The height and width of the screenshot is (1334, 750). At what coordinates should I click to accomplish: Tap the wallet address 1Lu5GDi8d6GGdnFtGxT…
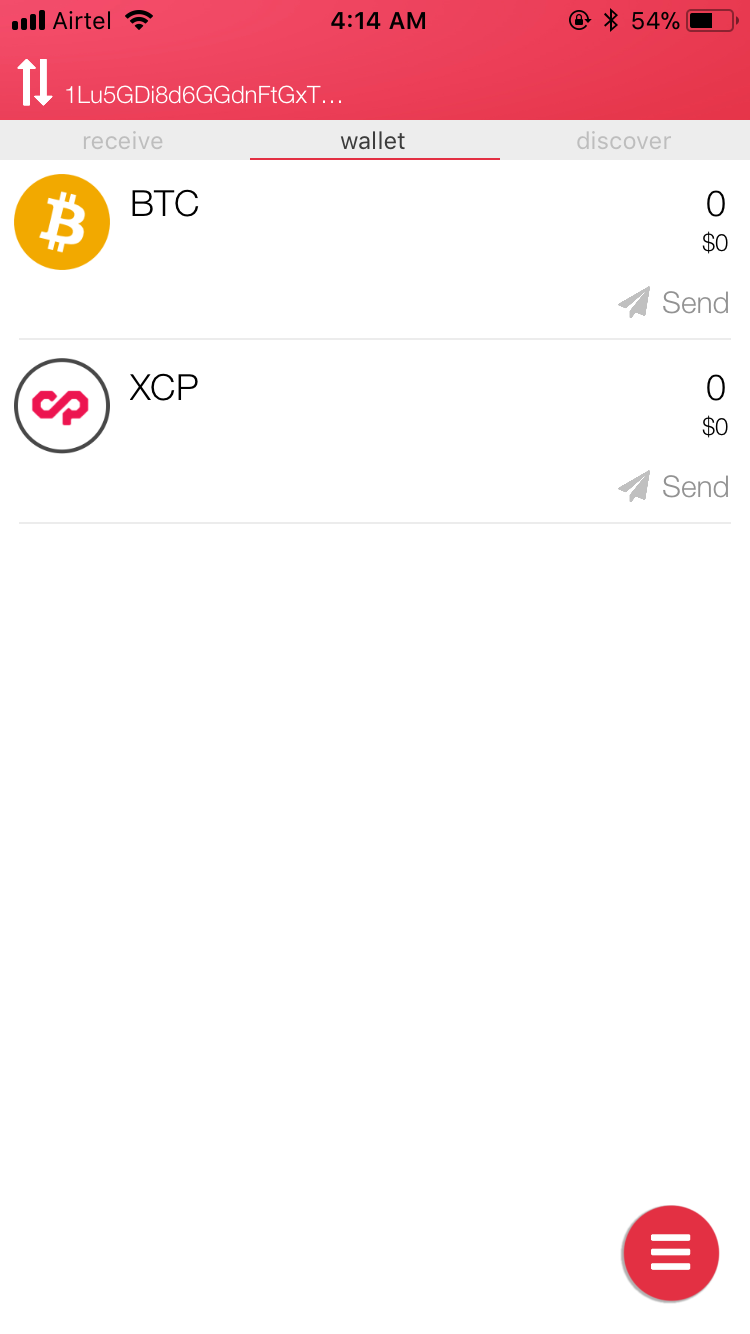coord(205,95)
